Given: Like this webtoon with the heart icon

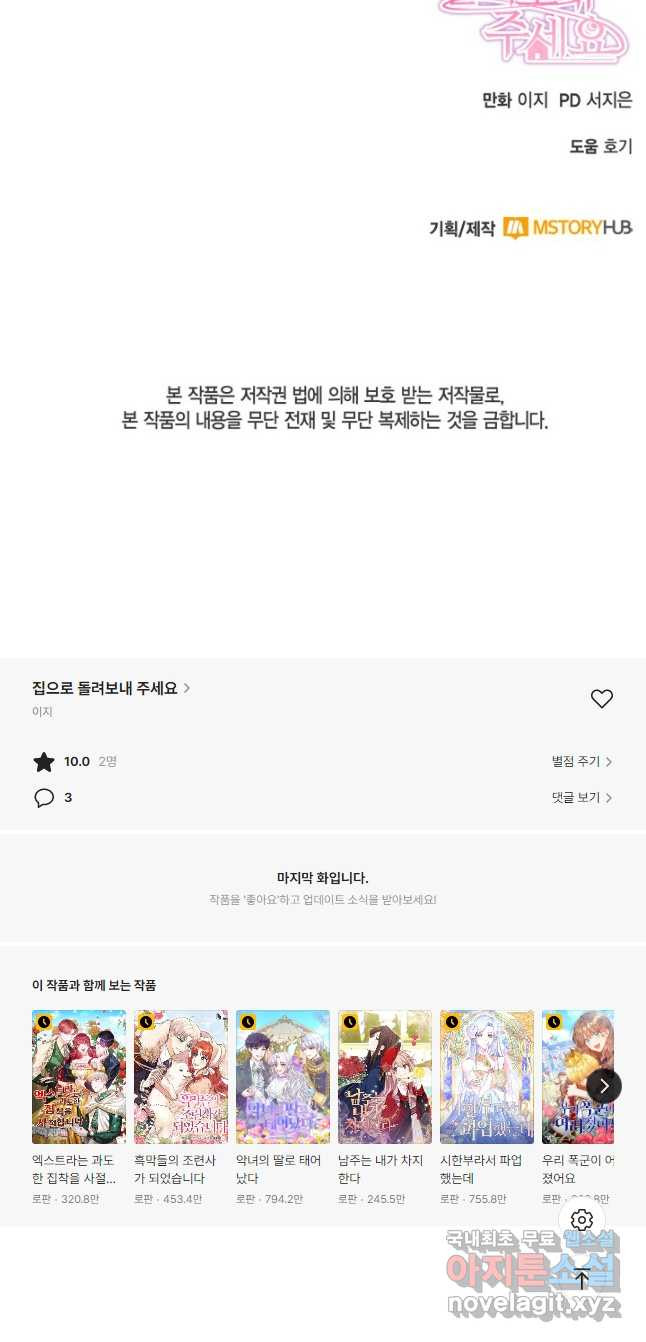Looking at the screenshot, I should click(x=601, y=699).
